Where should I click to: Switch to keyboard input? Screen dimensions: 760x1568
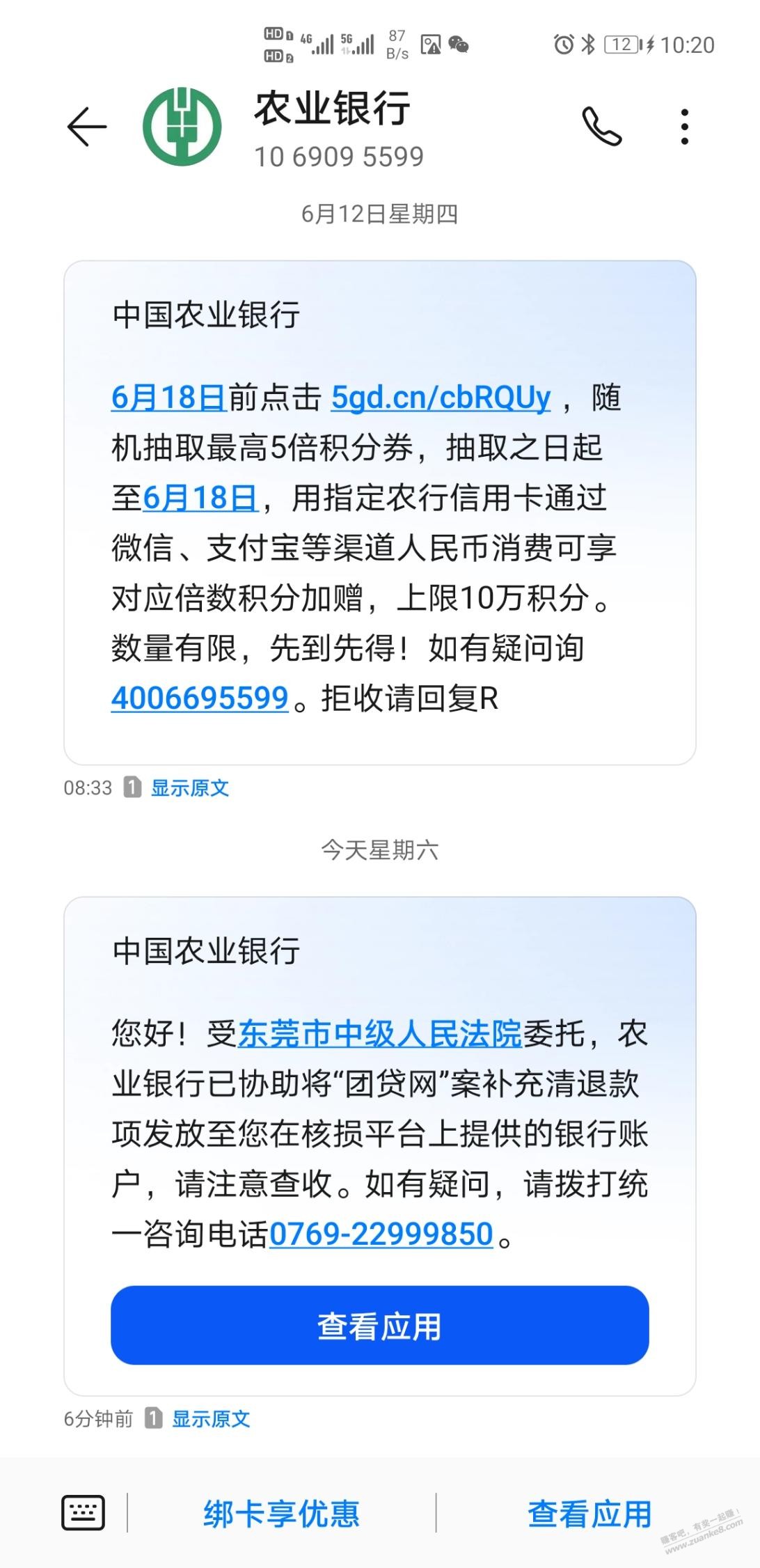pyautogui.click(x=84, y=1512)
